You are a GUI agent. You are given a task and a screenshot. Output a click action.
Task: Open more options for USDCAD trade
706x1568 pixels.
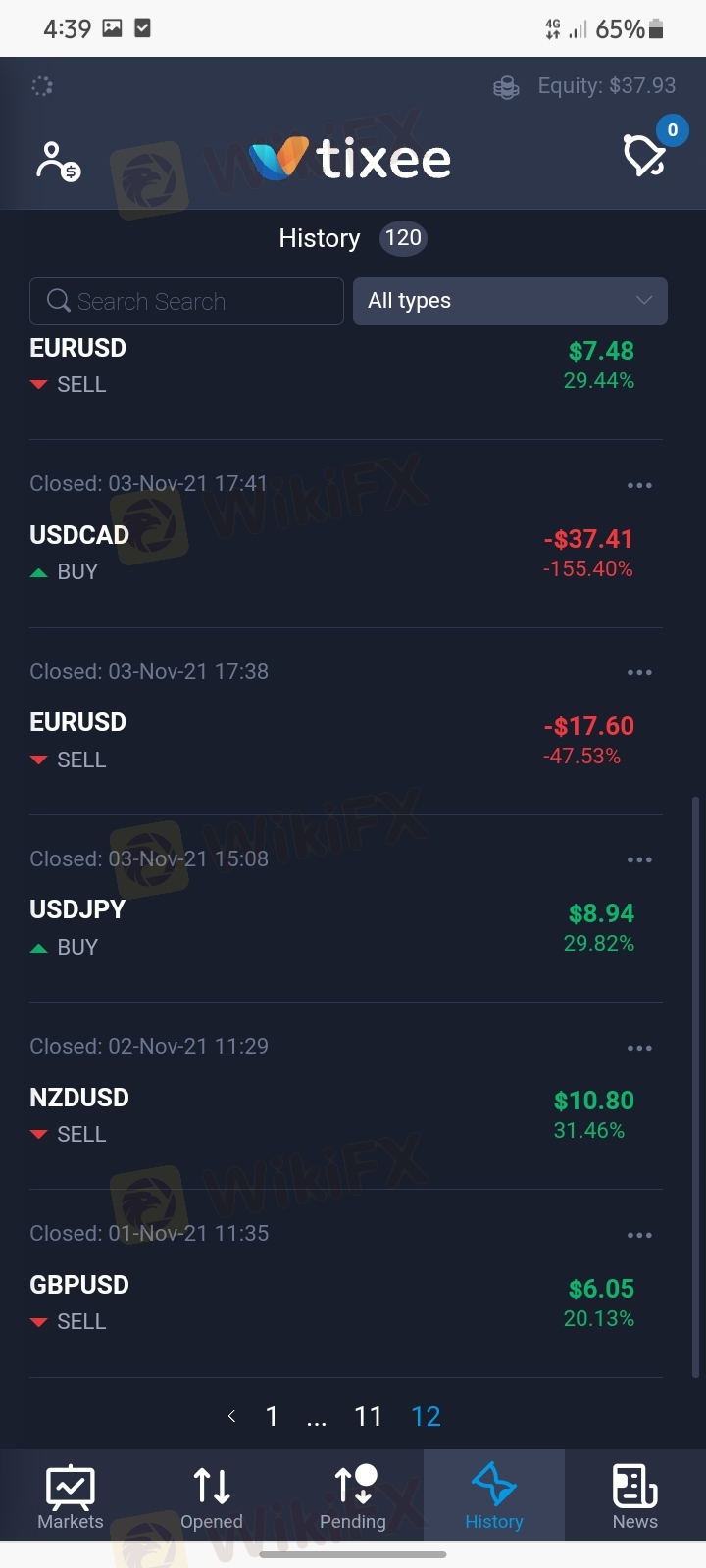click(639, 485)
